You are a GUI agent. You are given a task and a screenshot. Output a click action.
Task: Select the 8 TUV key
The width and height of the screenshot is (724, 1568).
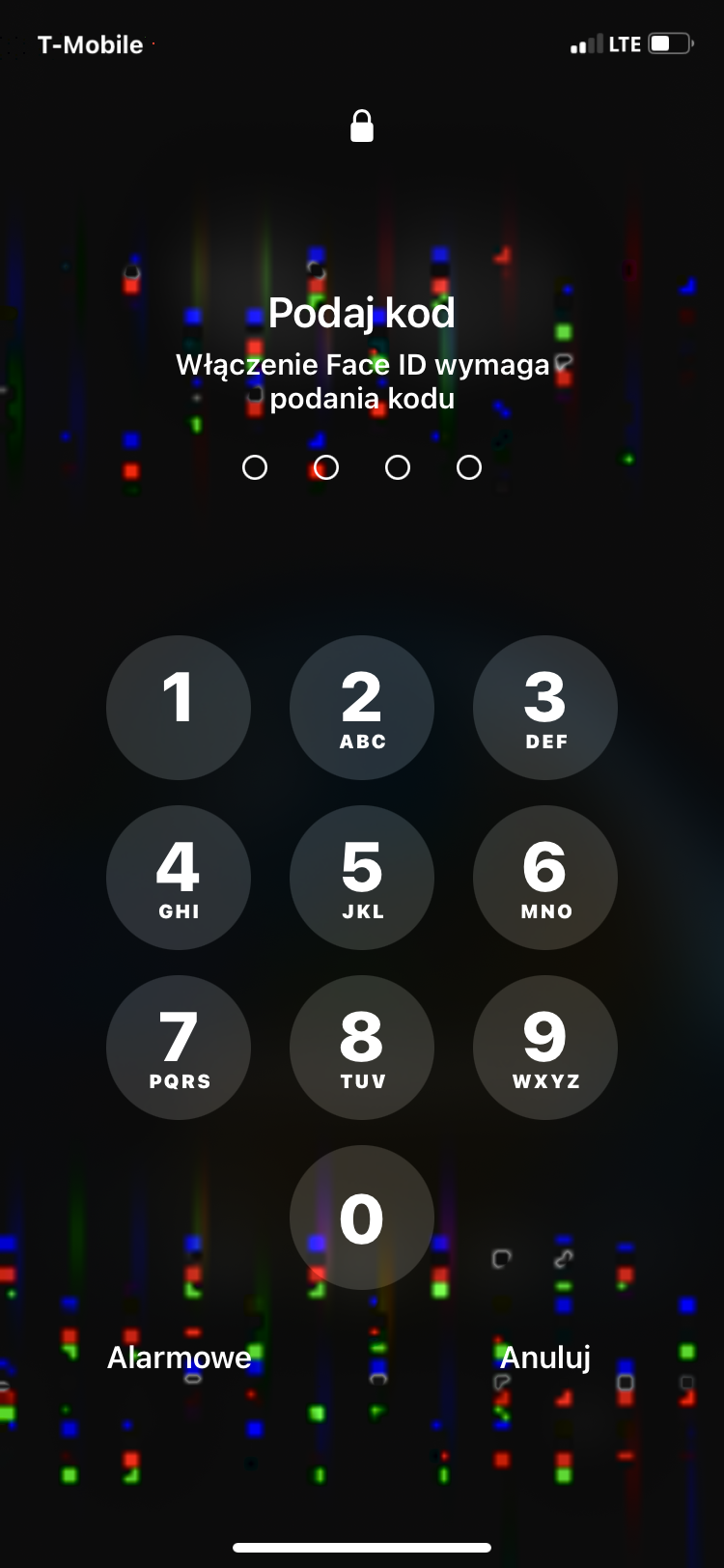(x=362, y=1048)
